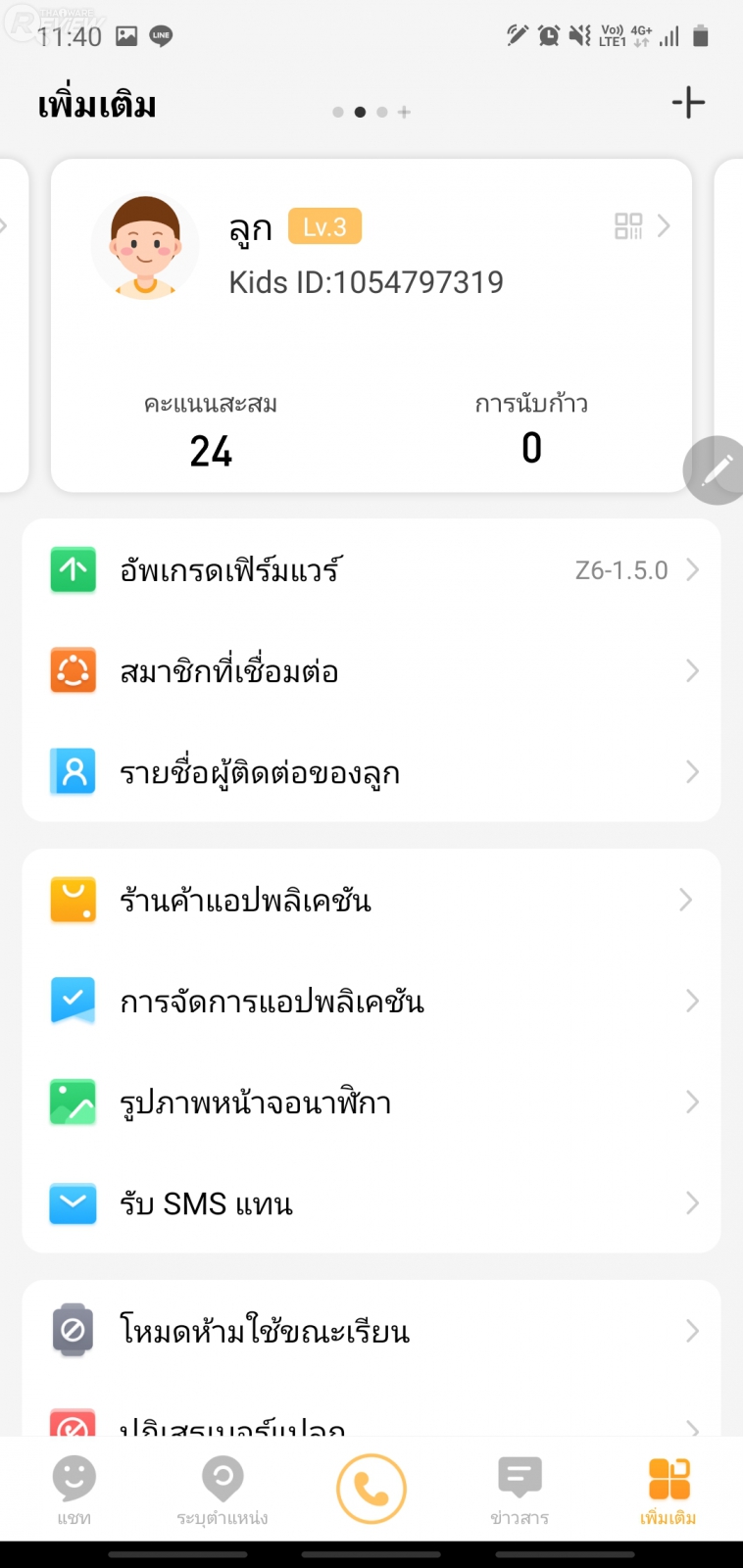743x1568 pixels.
Task: Open the QR code for ลูก profile
Action: pyautogui.click(x=628, y=226)
